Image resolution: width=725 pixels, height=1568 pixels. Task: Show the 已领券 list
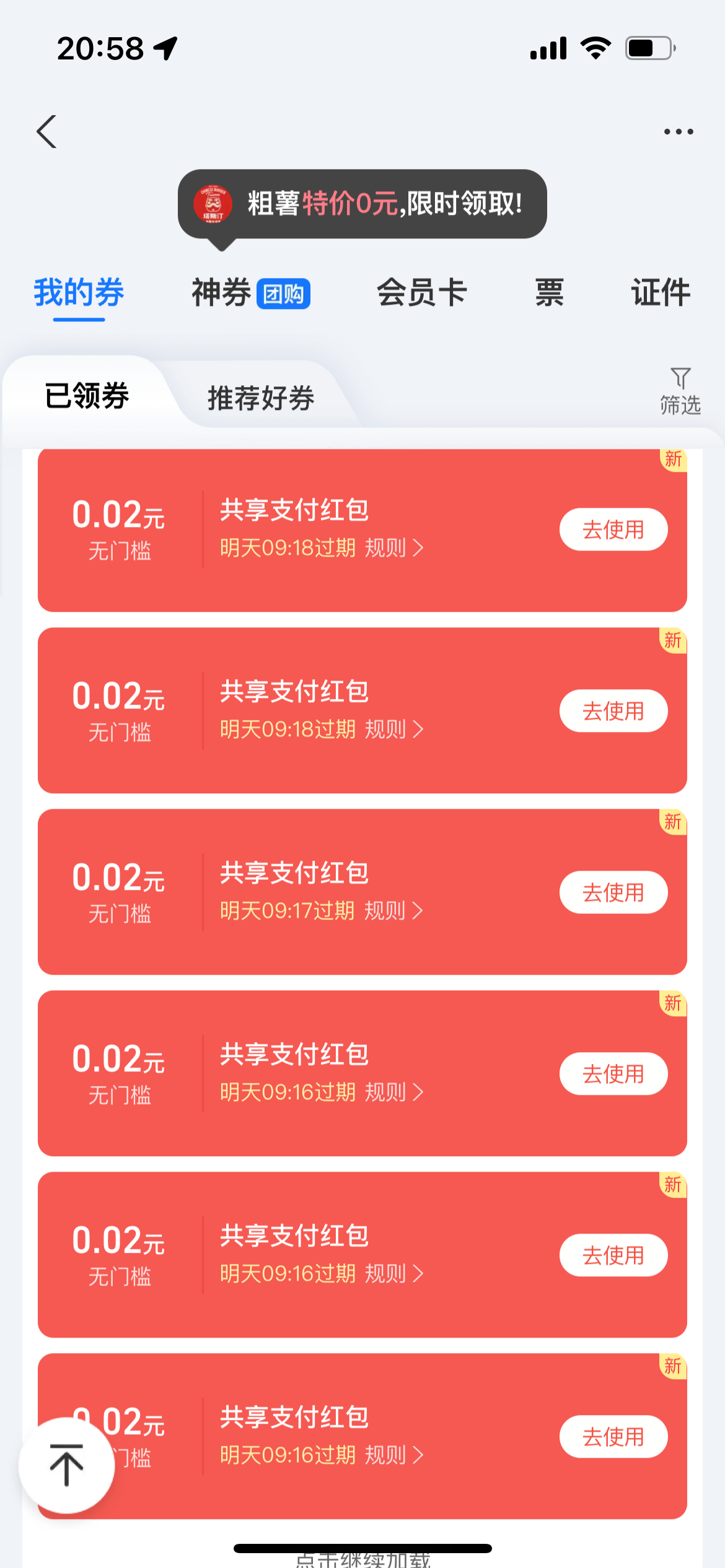(87, 396)
